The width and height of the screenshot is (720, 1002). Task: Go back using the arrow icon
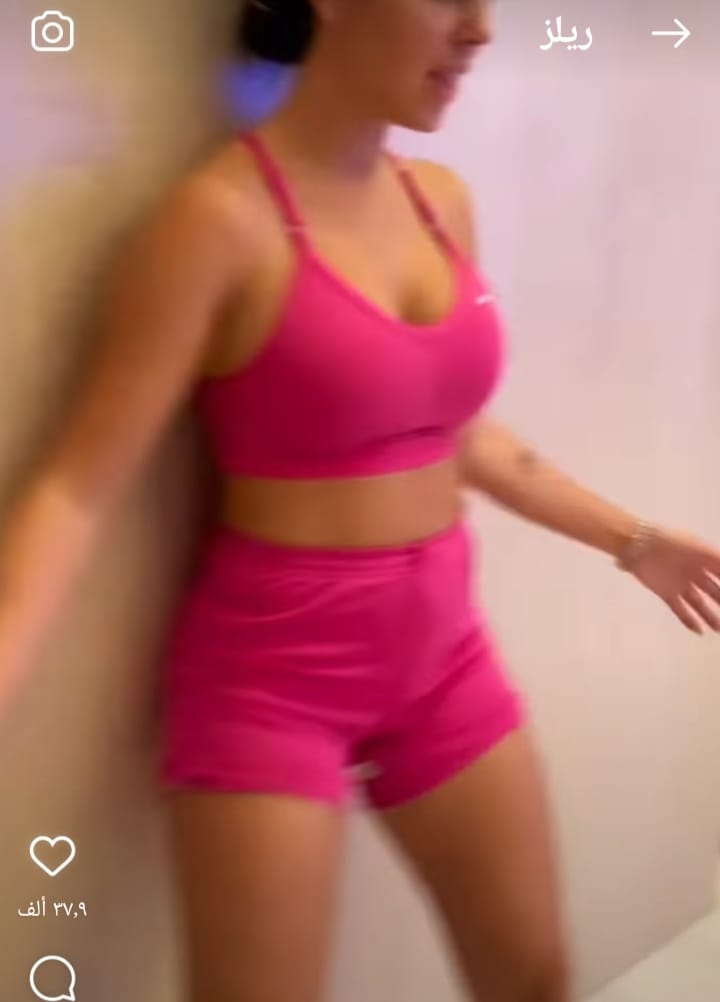670,34
